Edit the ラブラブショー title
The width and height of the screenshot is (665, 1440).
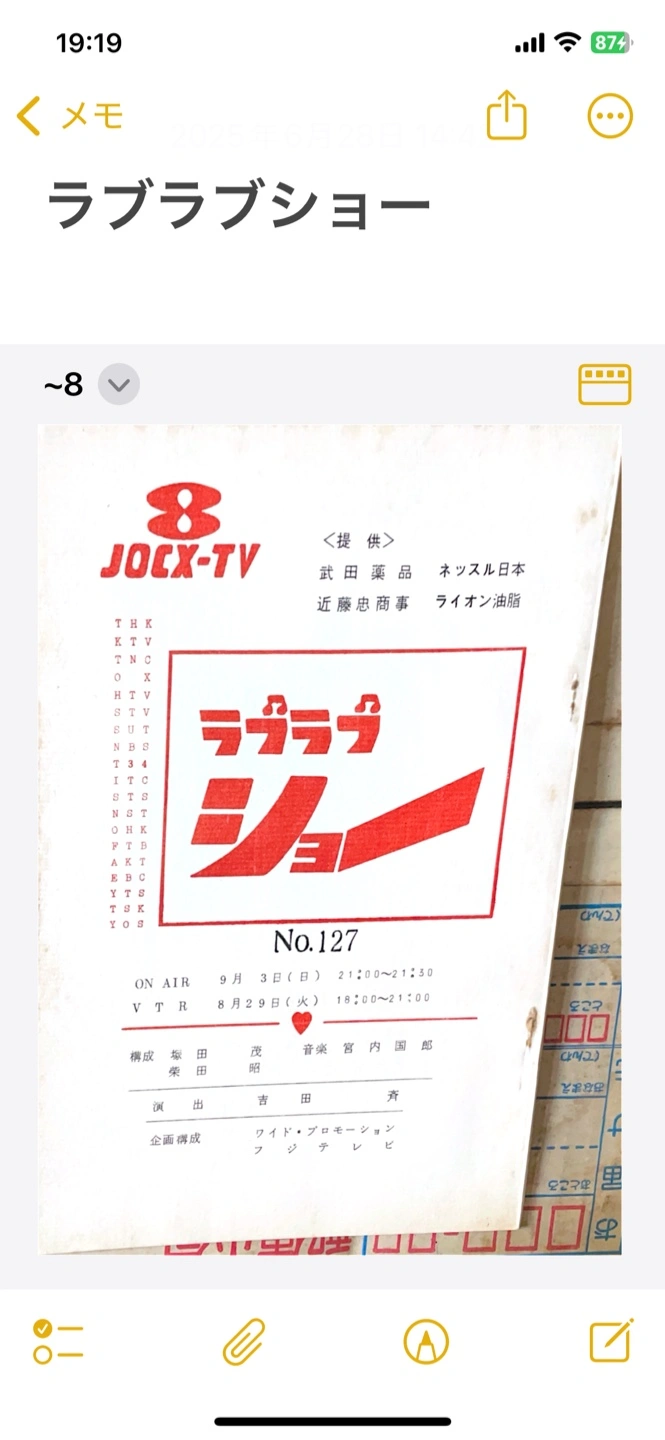[238, 207]
